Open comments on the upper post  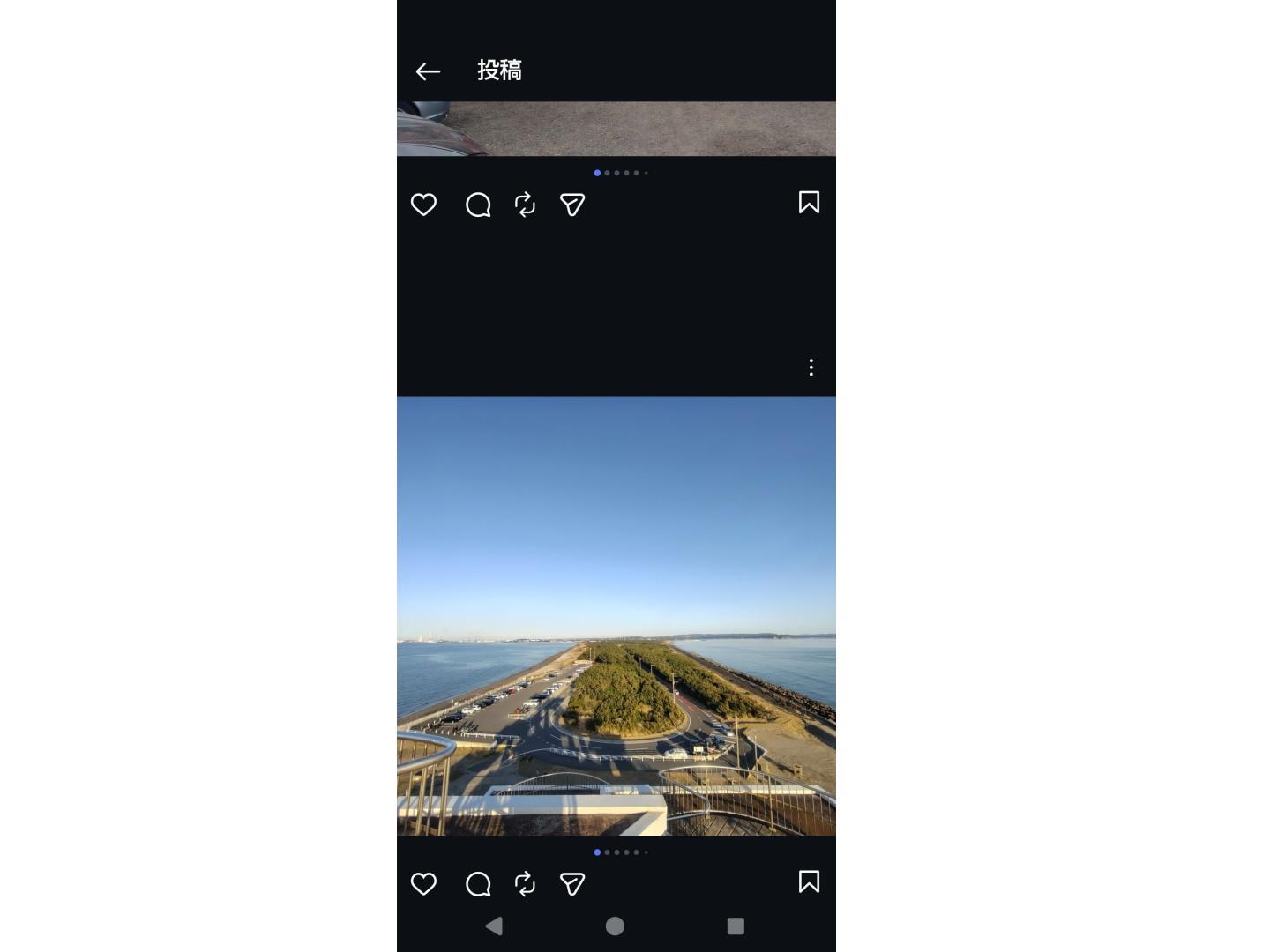point(478,205)
